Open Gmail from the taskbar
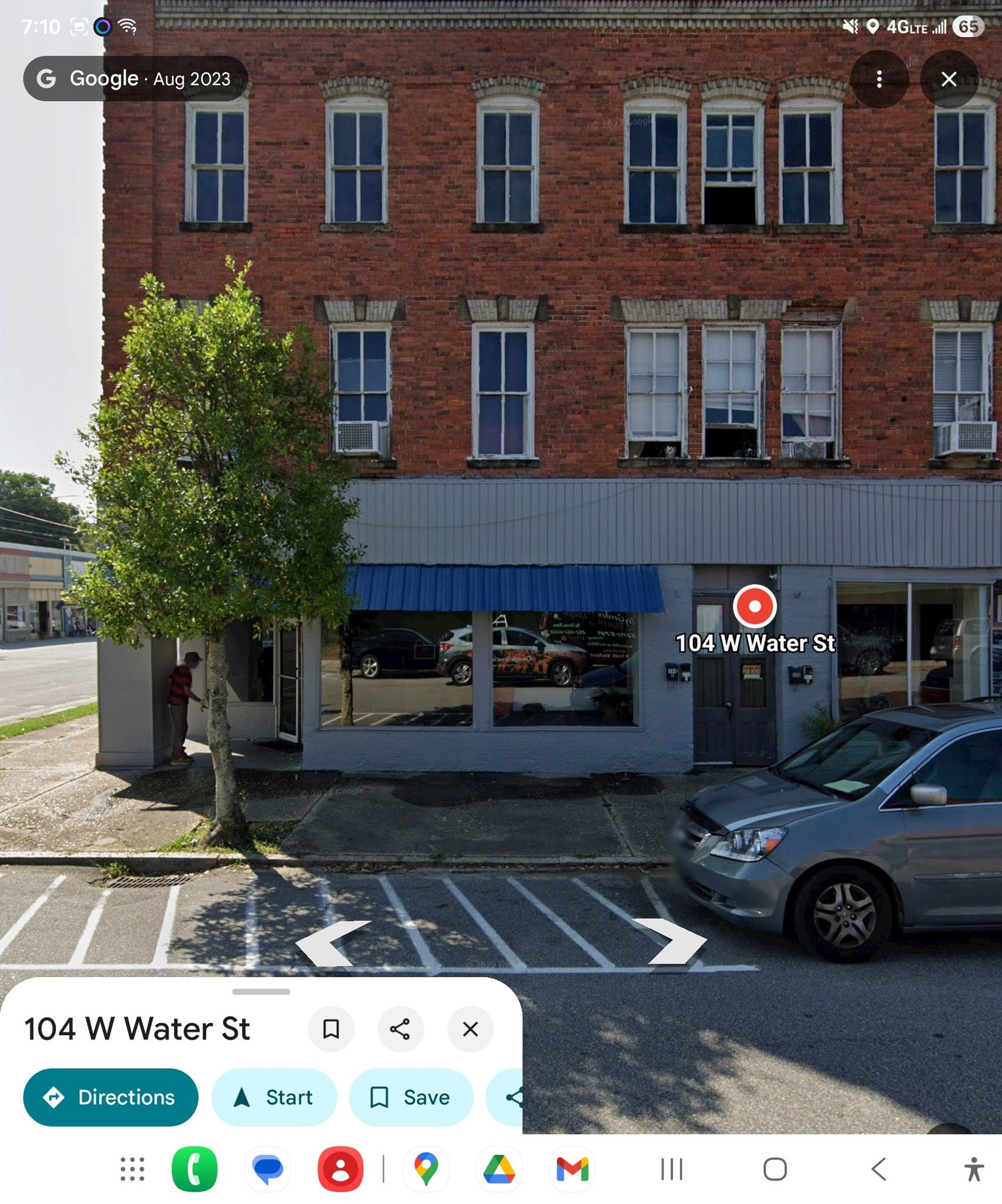This screenshot has width=1002, height=1204. click(x=572, y=1169)
